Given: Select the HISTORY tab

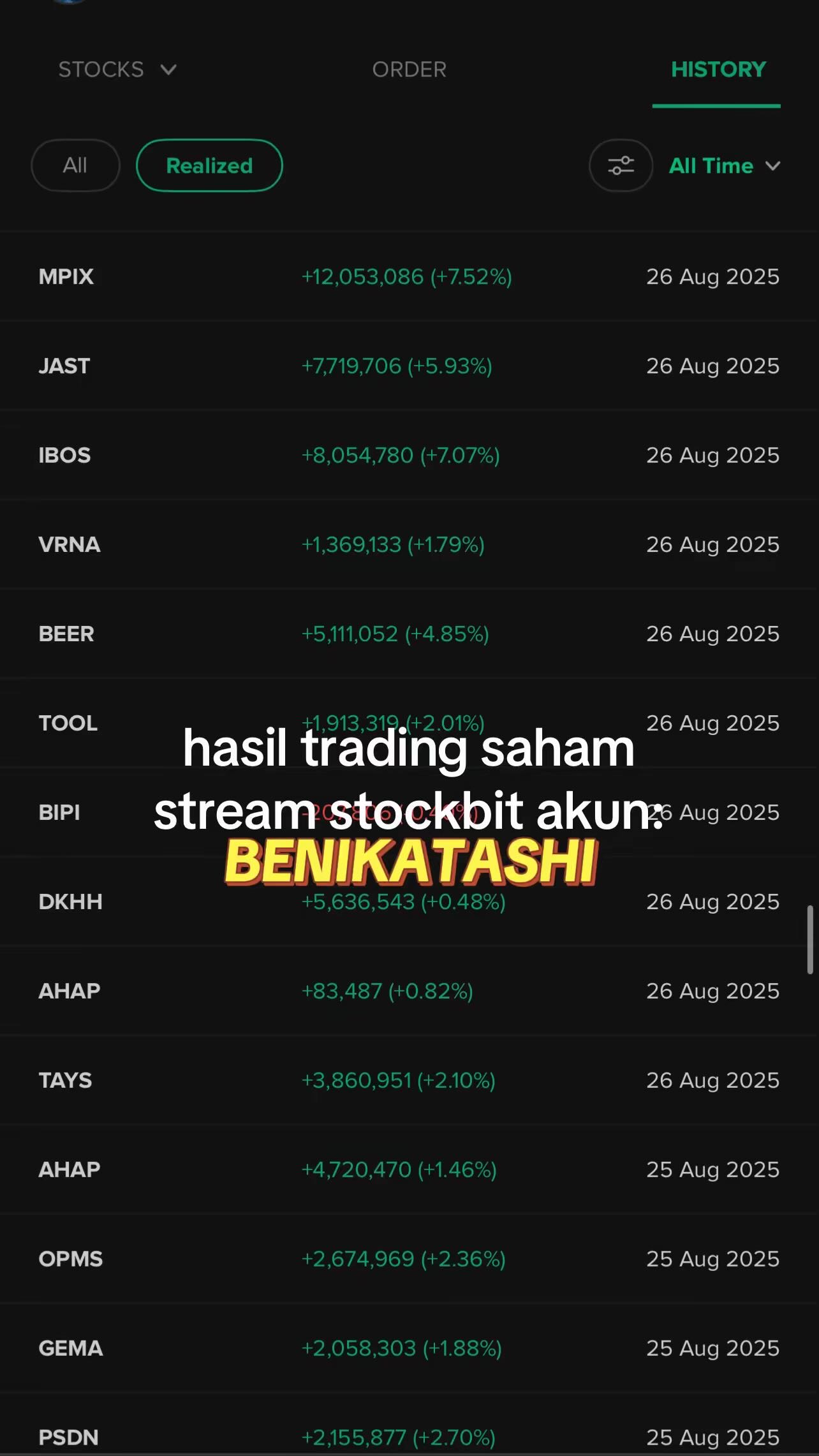Looking at the screenshot, I should pyautogui.click(x=718, y=70).
